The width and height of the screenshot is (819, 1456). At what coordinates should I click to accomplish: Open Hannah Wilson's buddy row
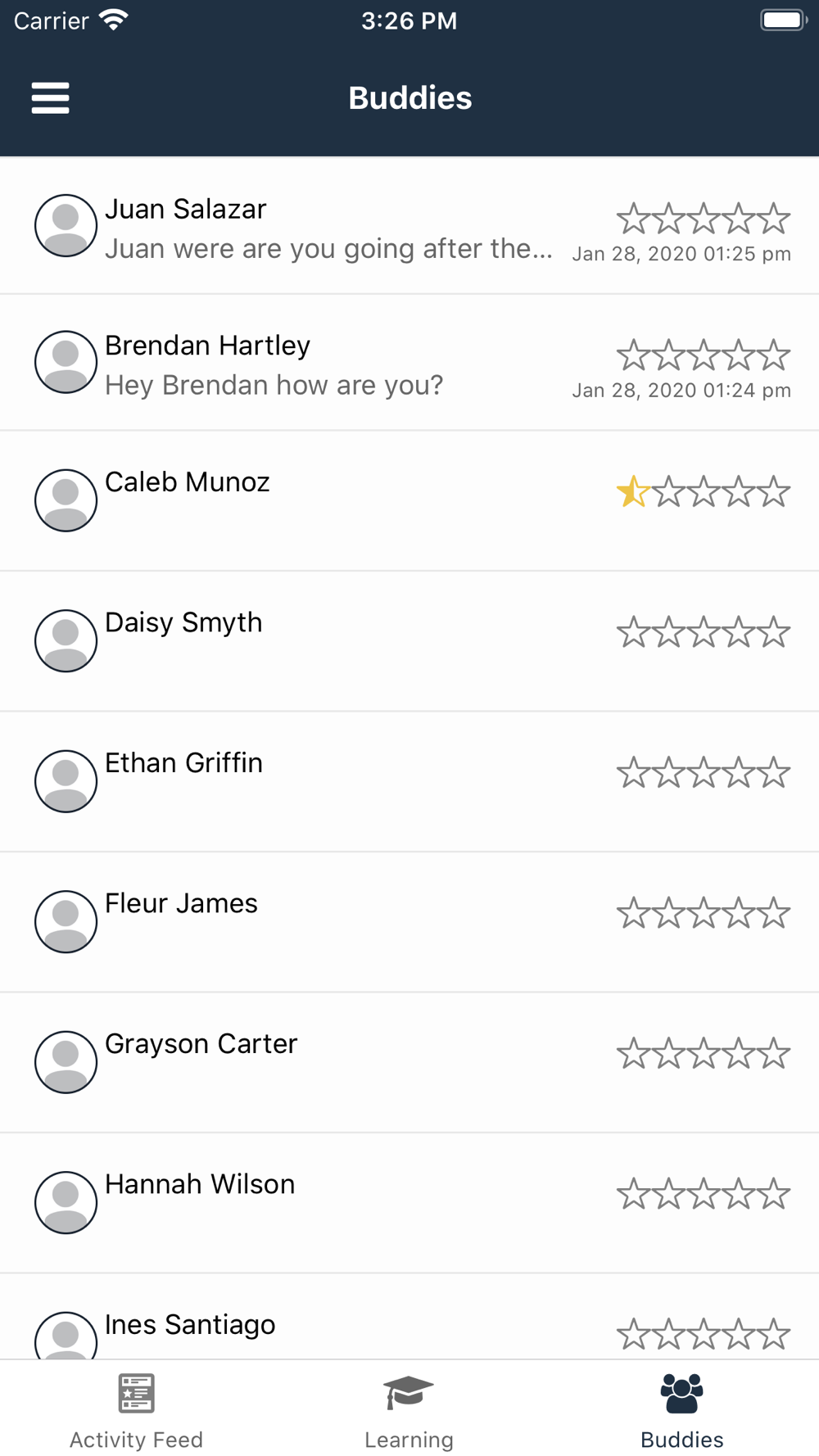[409, 1203]
